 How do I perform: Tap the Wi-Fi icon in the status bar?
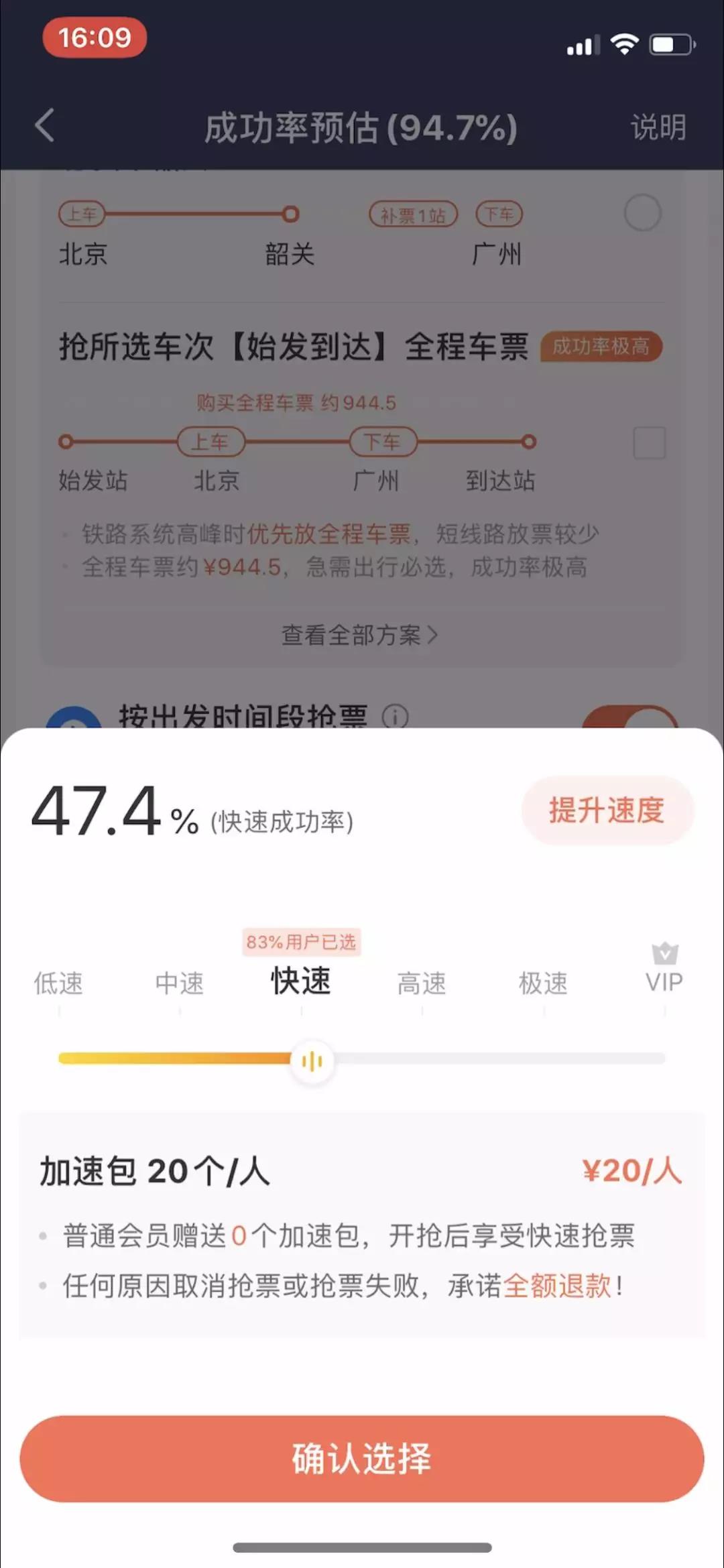pyautogui.click(x=623, y=44)
